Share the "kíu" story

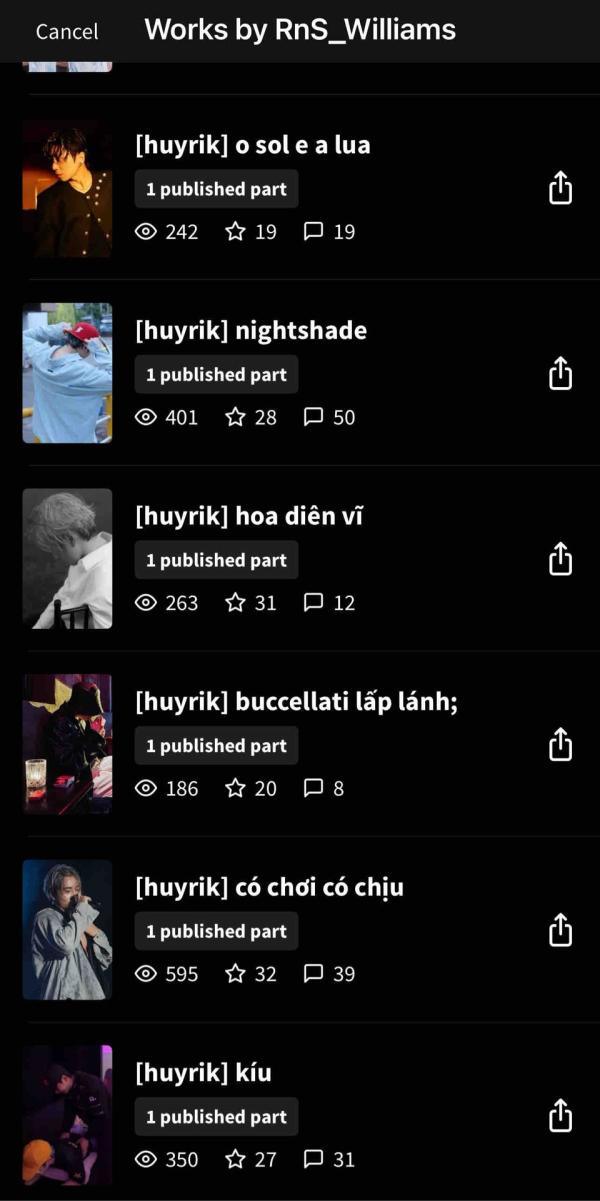(560, 1116)
